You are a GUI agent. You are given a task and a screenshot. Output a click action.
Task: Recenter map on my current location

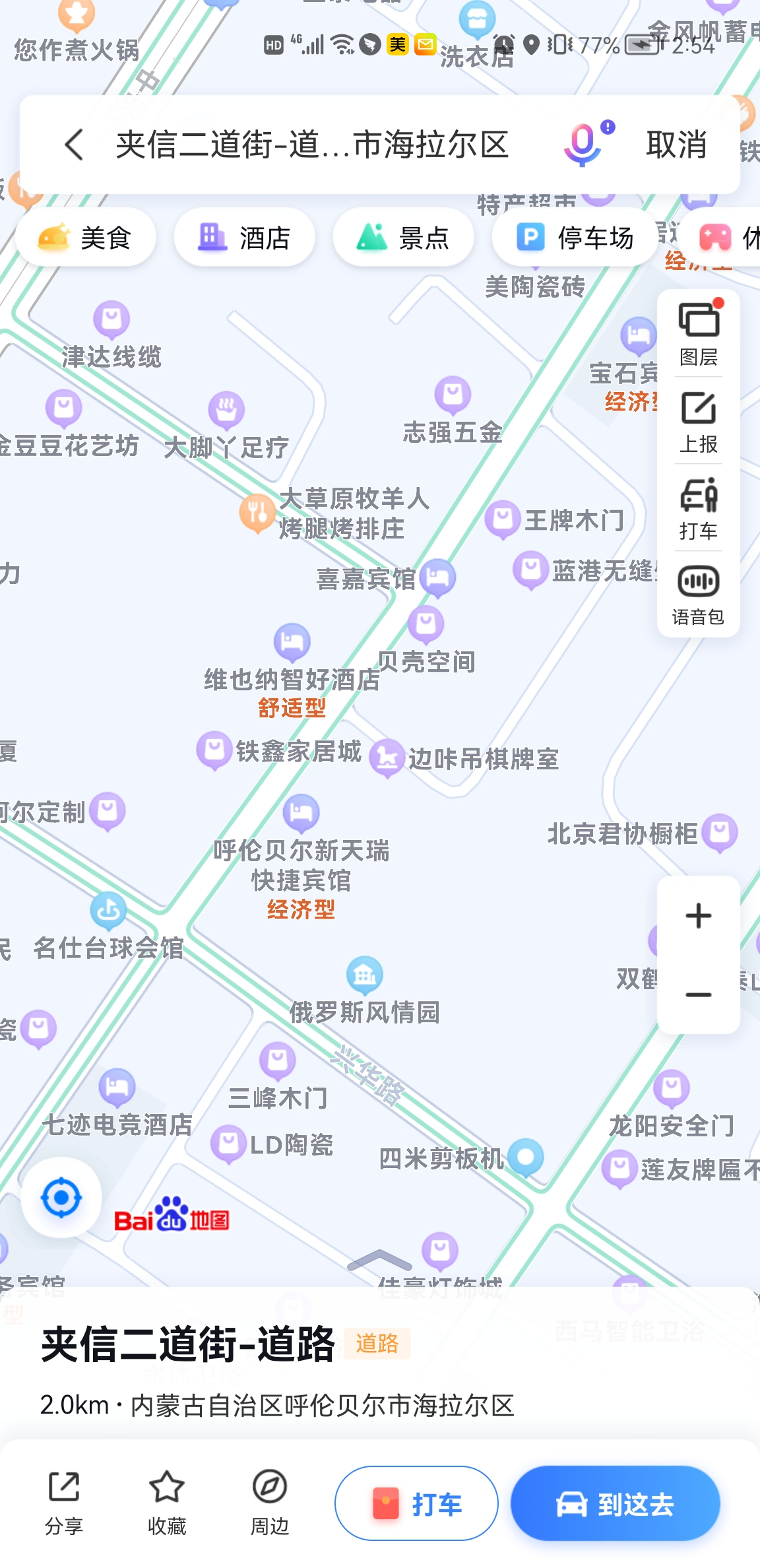coord(61,1197)
